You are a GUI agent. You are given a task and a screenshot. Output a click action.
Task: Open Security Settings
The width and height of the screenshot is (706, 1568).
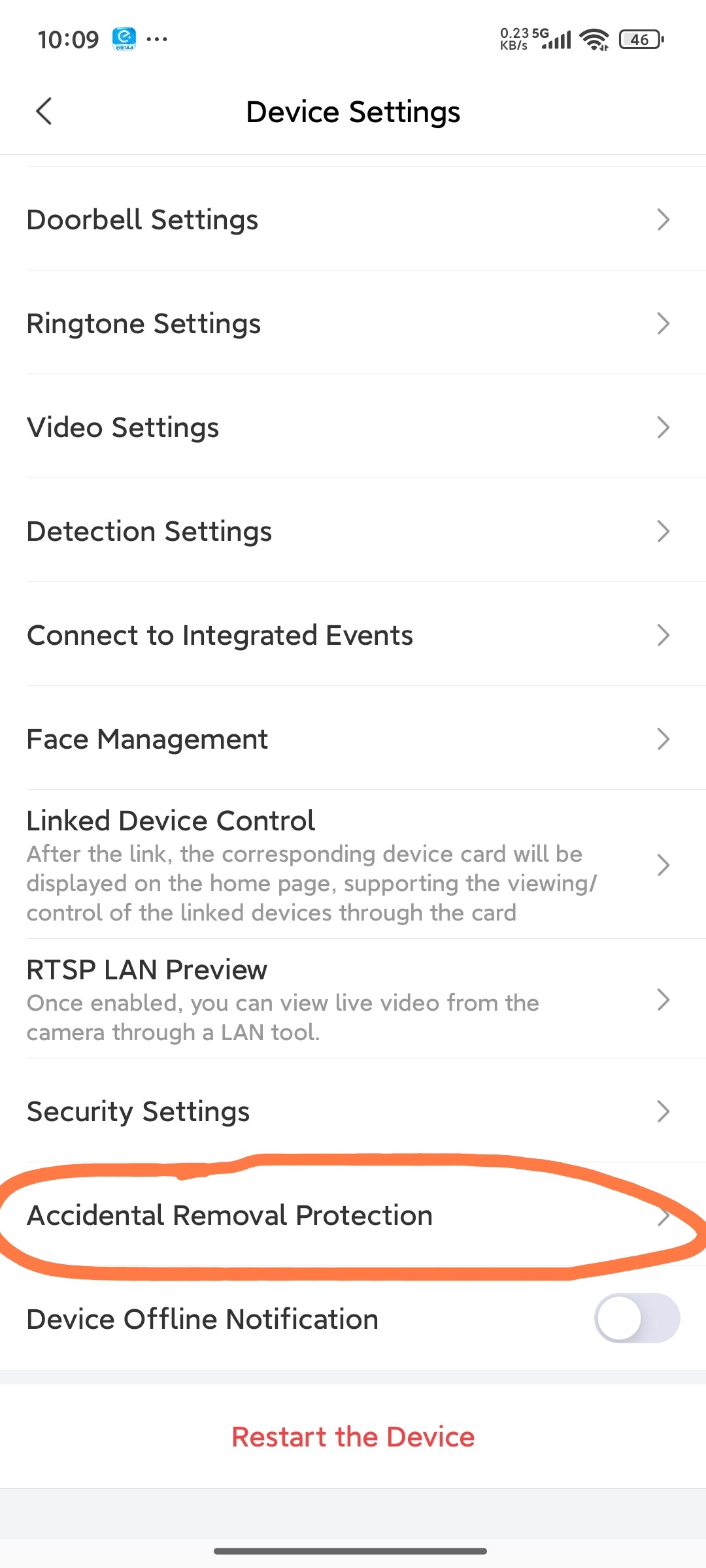353,1111
